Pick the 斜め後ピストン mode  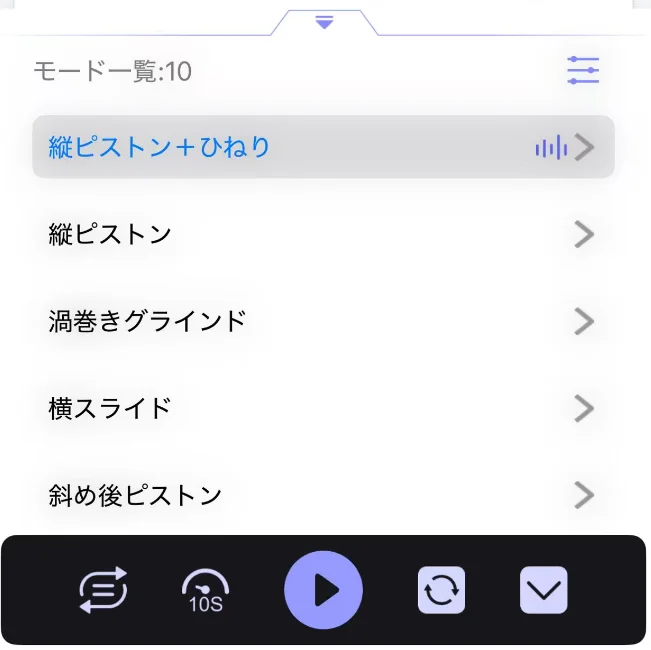coord(322,495)
